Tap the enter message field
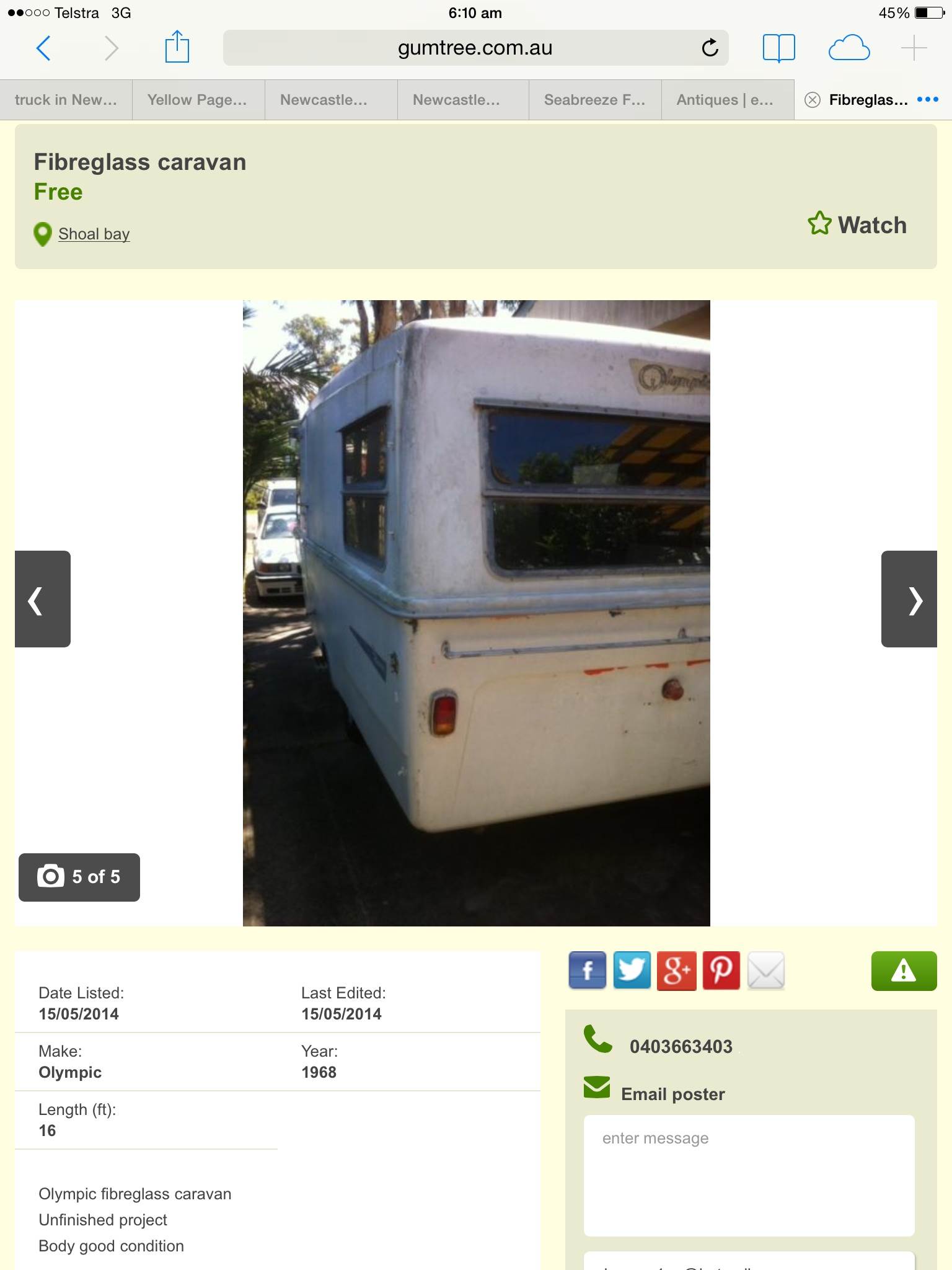The height and width of the screenshot is (1270, 952). (x=748, y=1175)
